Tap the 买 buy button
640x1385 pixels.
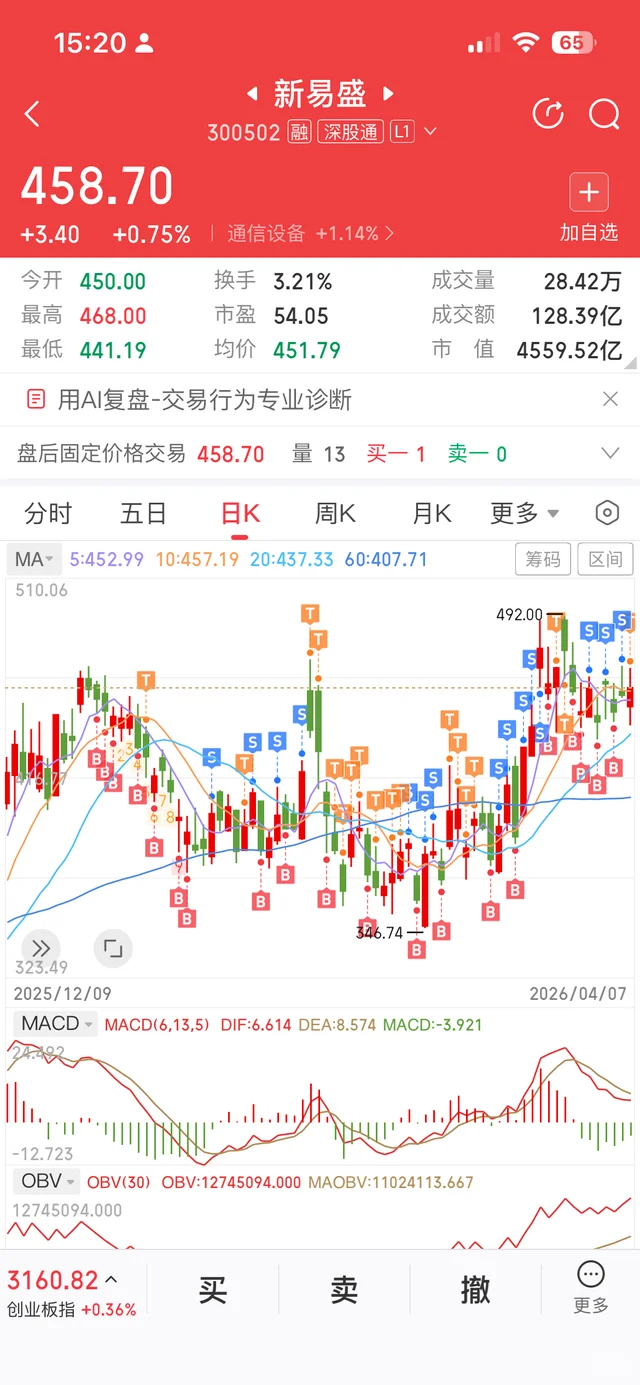click(212, 1290)
